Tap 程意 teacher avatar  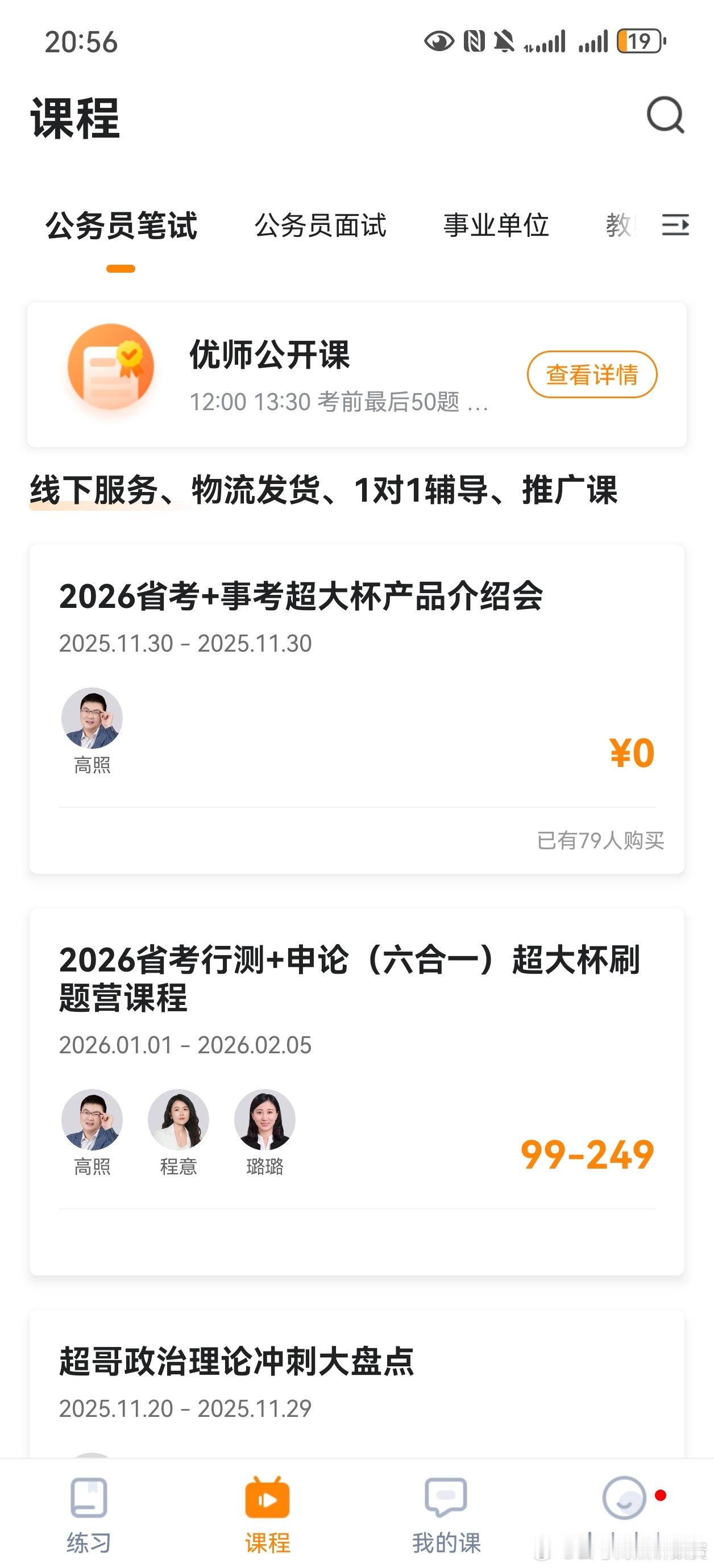point(177,1119)
